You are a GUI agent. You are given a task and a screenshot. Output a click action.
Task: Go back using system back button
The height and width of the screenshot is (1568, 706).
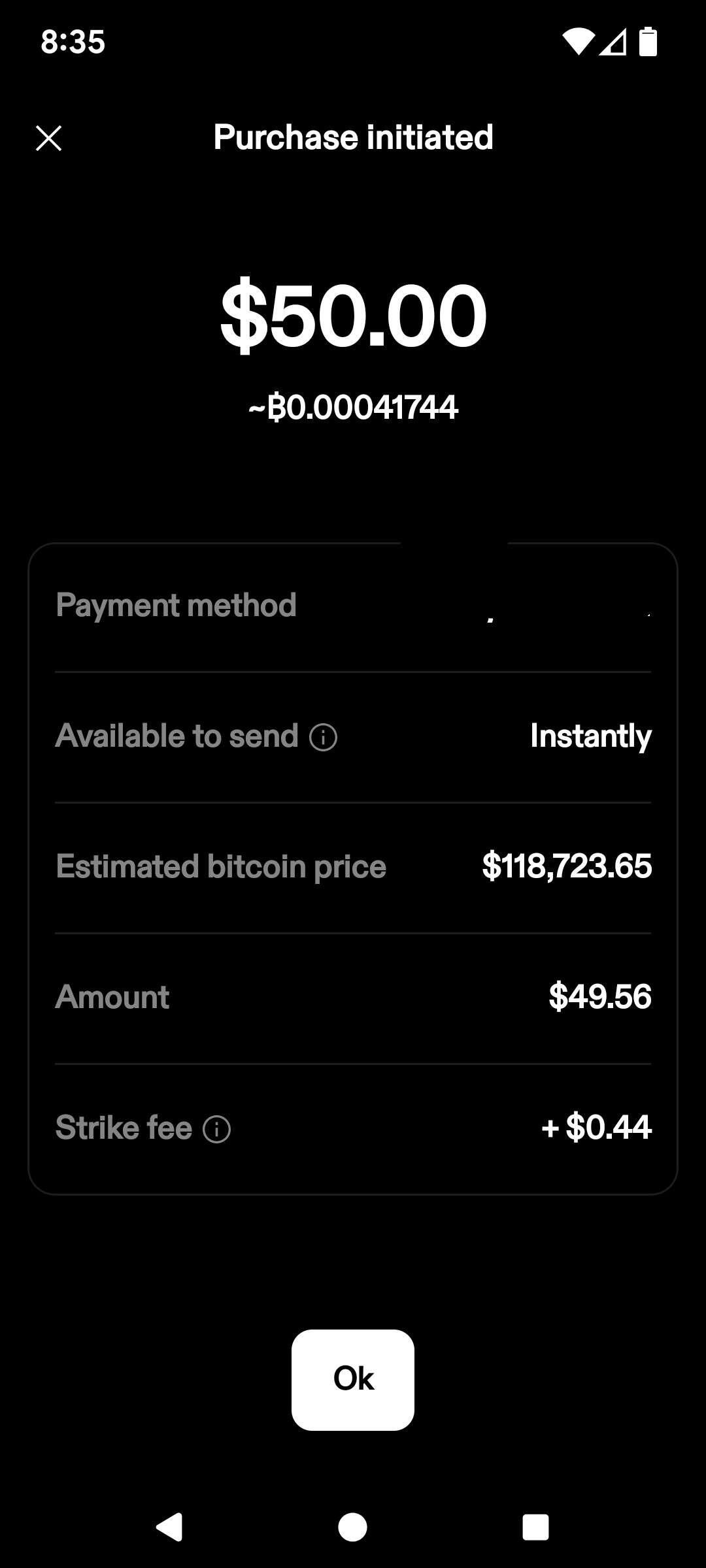169,1527
